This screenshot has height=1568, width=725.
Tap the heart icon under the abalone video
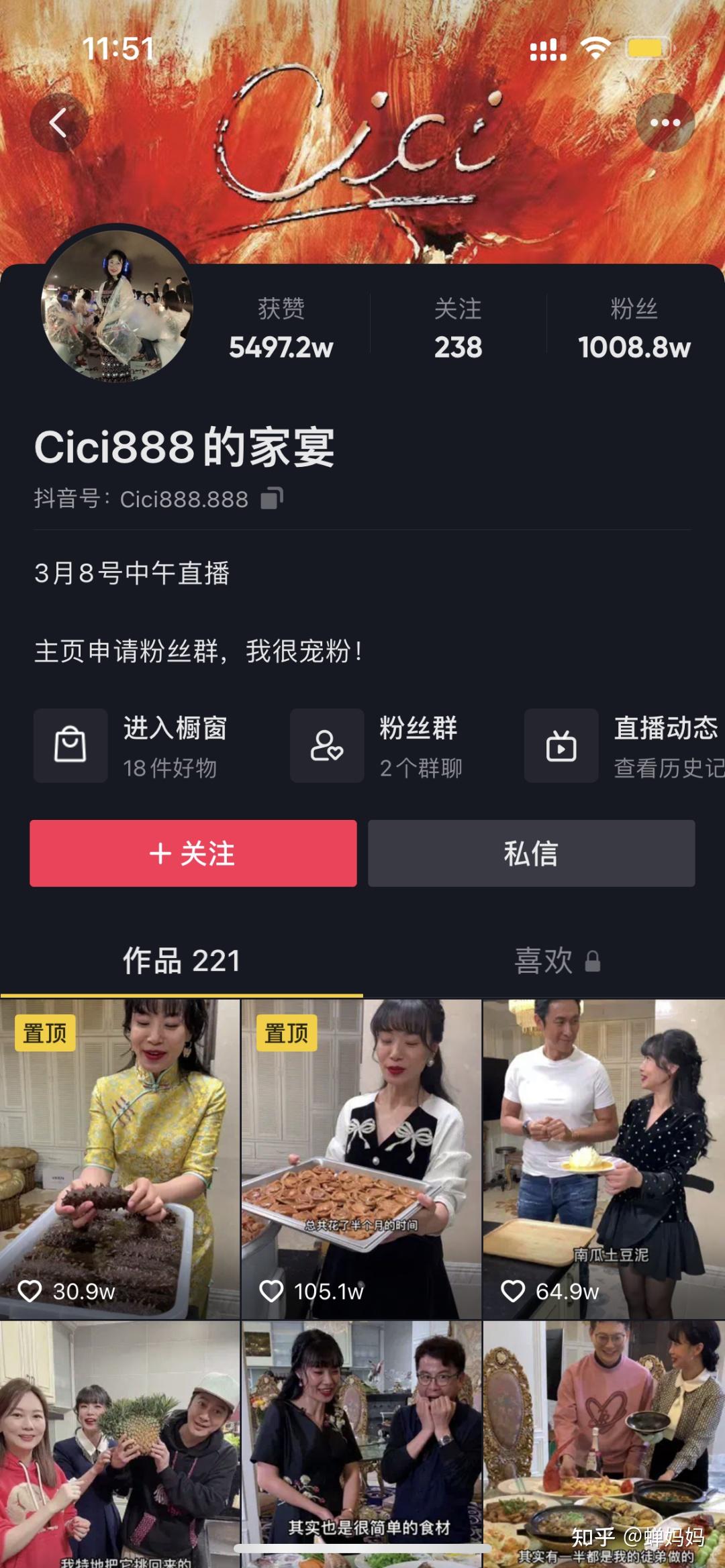point(273,1291)
